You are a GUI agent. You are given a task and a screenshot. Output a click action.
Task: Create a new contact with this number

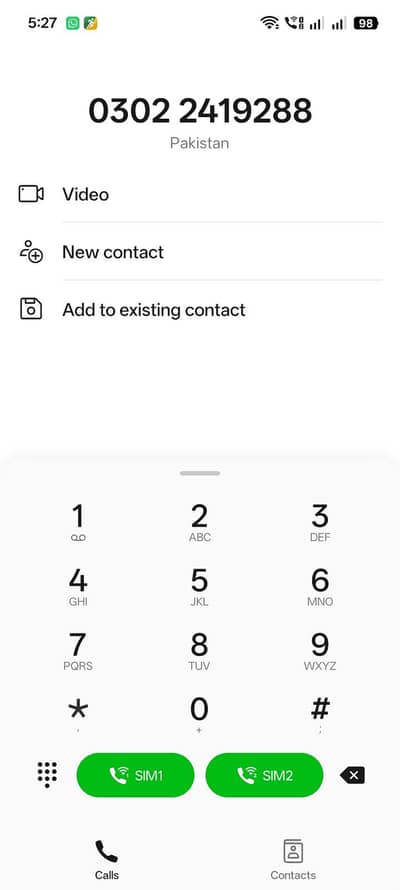click(200, 251)
